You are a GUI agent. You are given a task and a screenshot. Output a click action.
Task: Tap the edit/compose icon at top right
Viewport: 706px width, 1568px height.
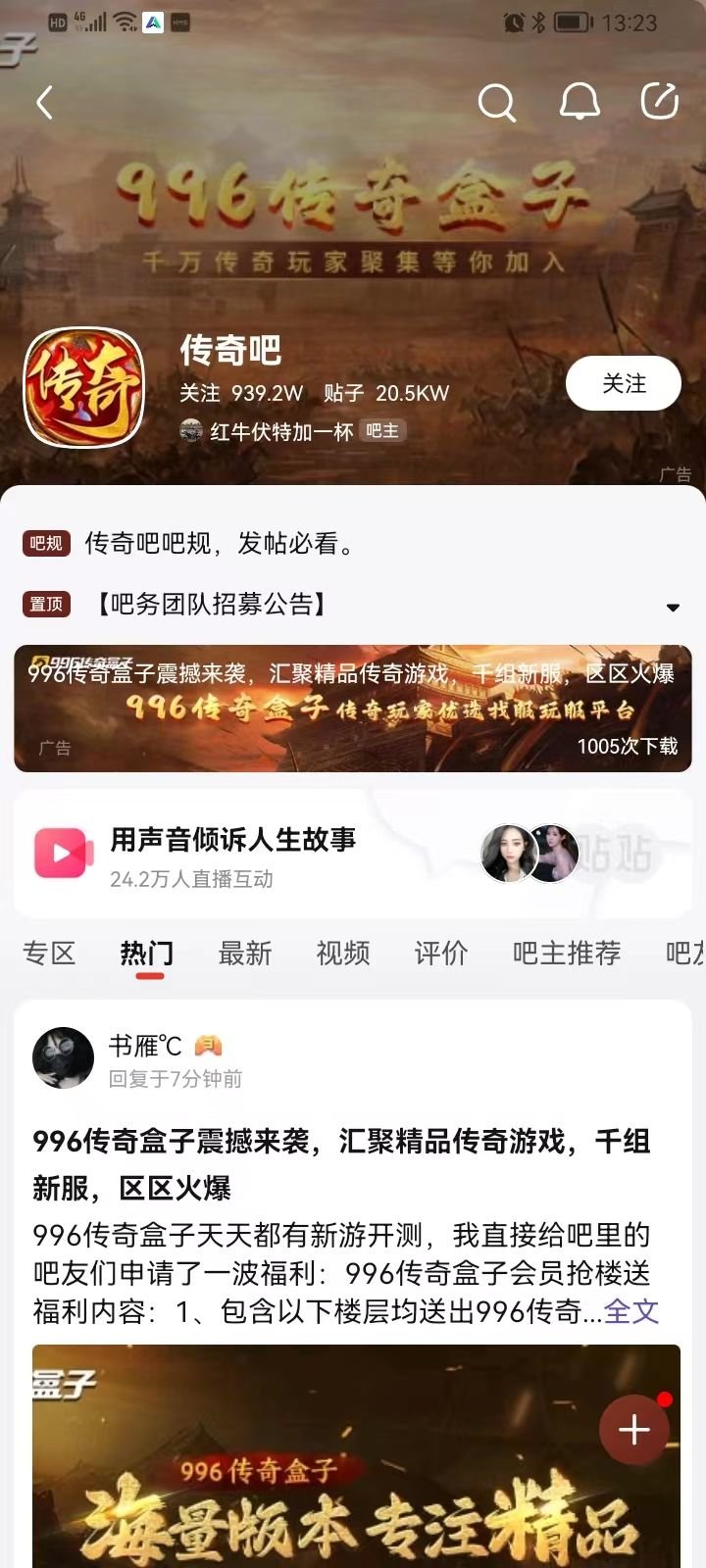[659, 101]
